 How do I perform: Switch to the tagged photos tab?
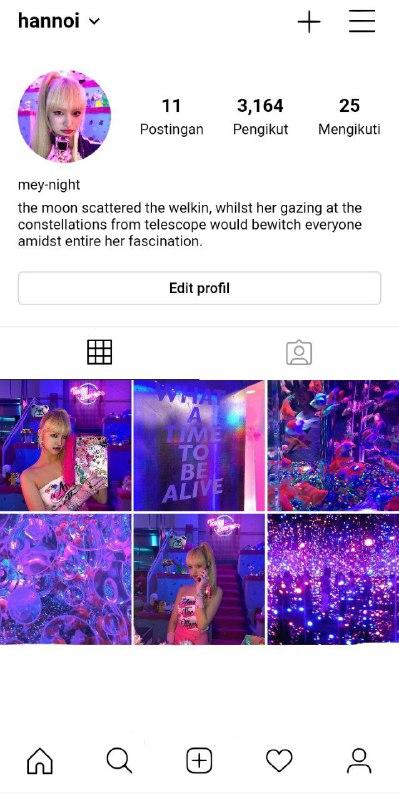coord(299,353)
